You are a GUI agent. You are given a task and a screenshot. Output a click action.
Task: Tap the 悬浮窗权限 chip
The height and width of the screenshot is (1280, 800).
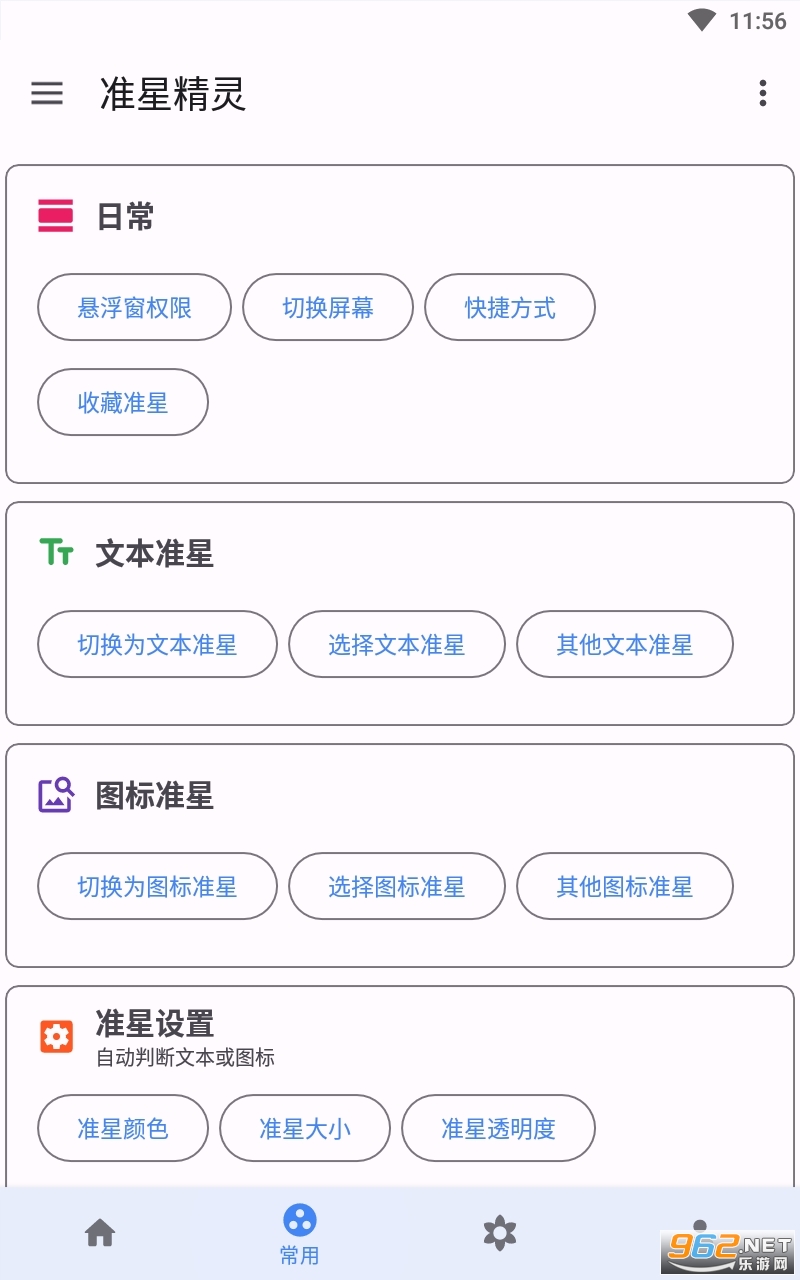point(135,307)
